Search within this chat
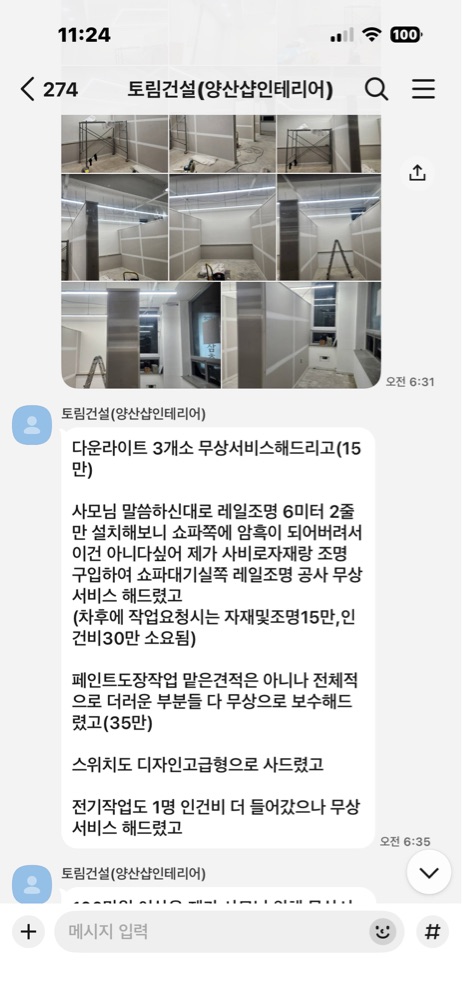The height and width of the screenshot is (1000, 462). click(x=376, y=89)
